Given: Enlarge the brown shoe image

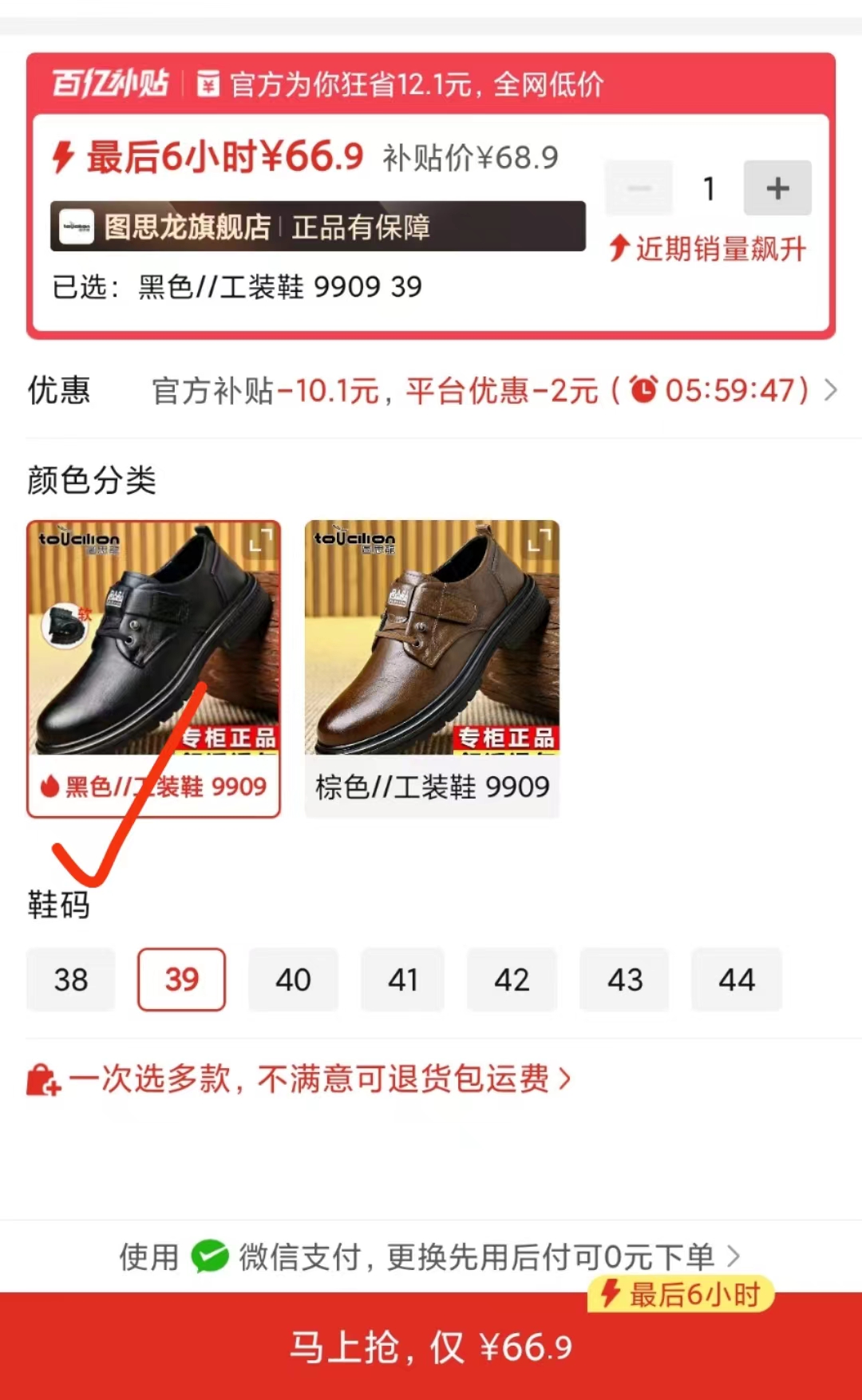Looking at the screenshot, I should click(540, 540).
